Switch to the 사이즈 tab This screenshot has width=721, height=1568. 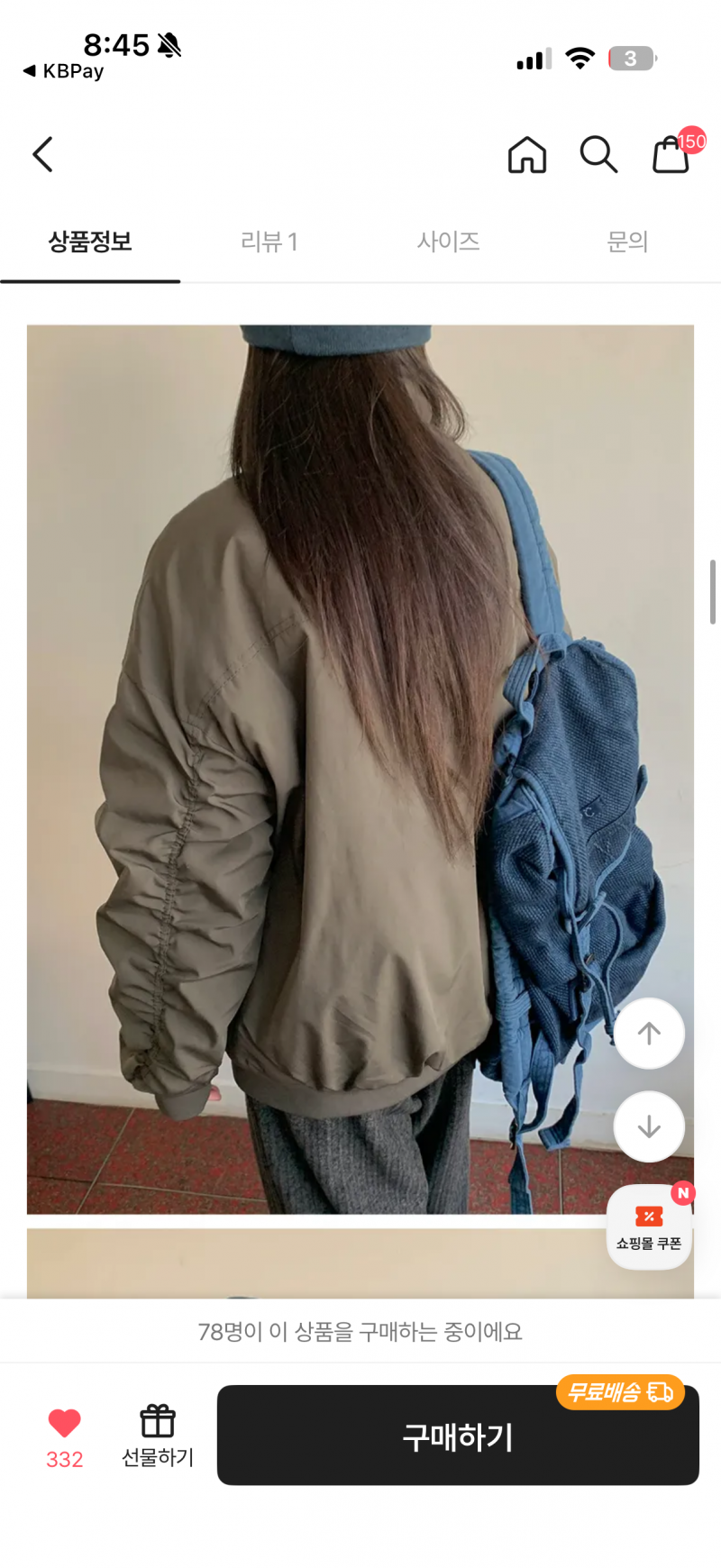[448, 242]
